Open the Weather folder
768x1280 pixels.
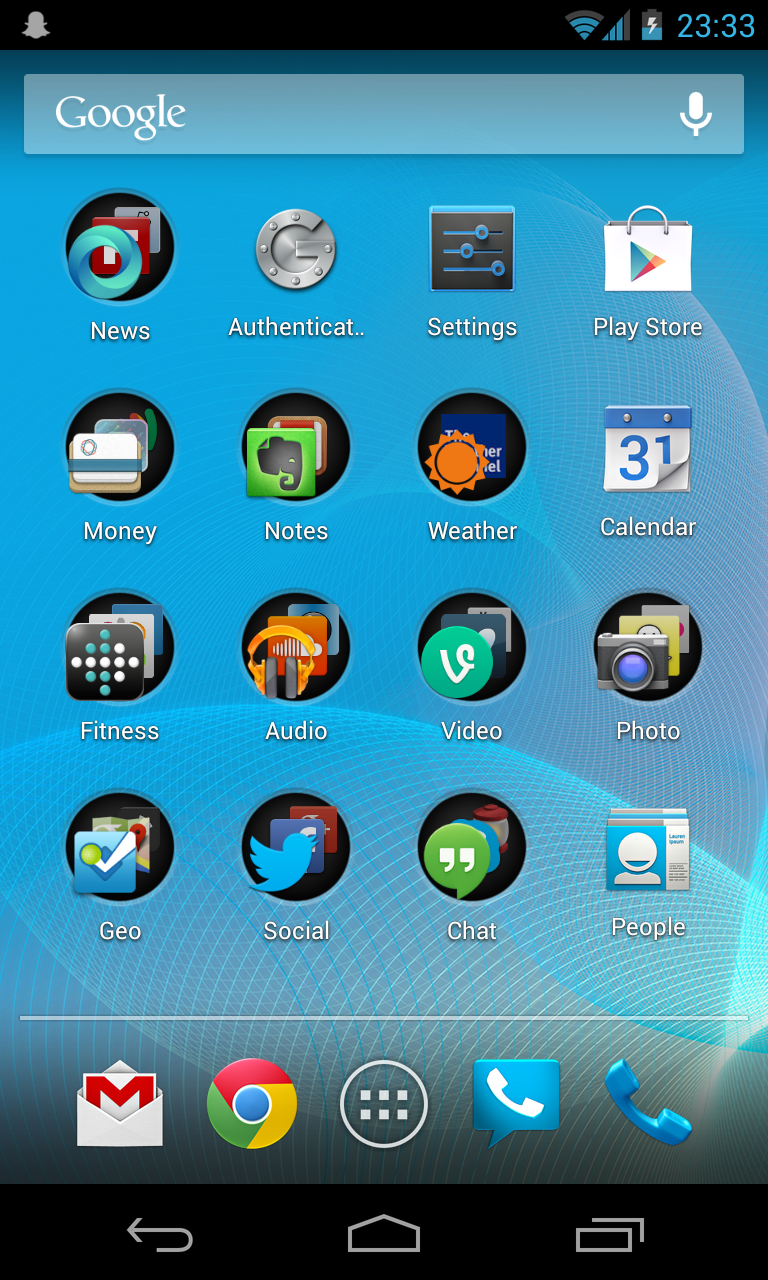(x=472, y=448)
